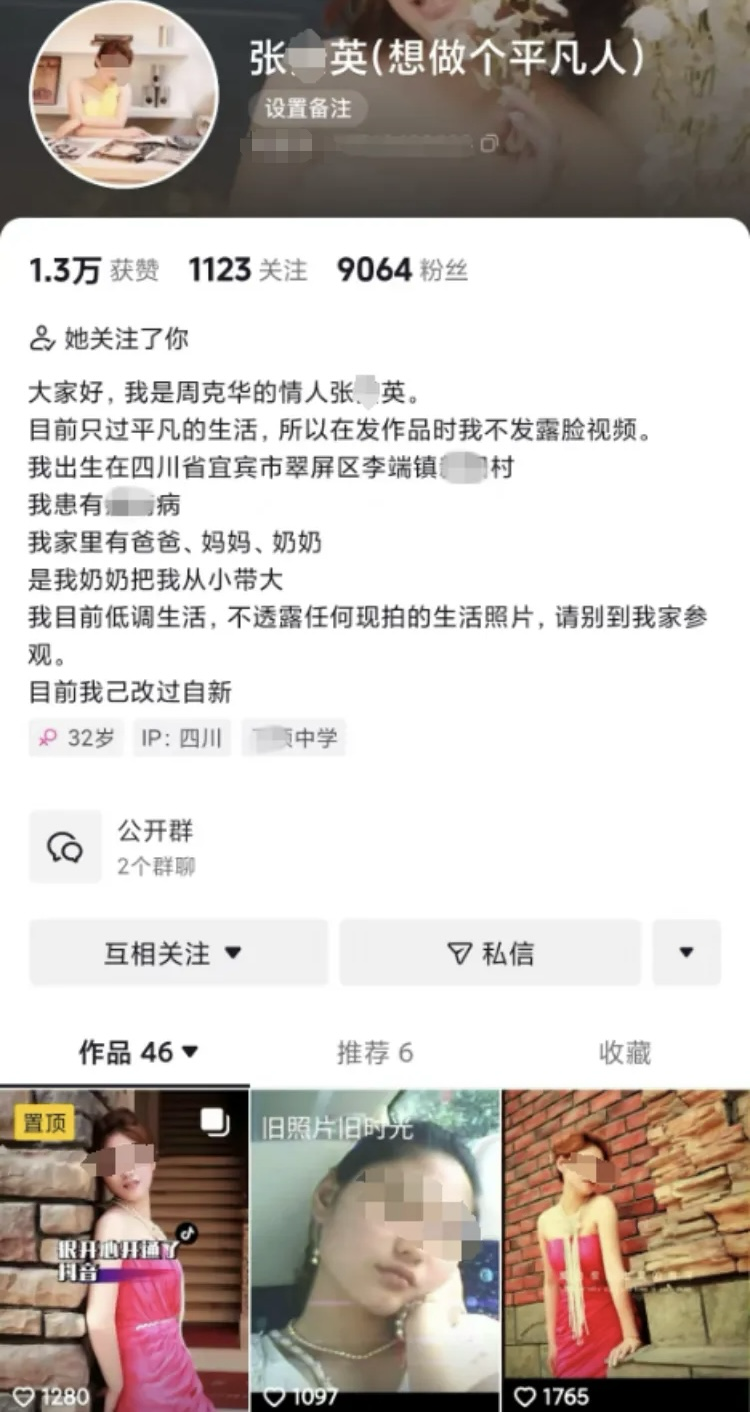Switch to the 推荐 6 tab
Viewport: 750px width, 1412px height.
375,1052
